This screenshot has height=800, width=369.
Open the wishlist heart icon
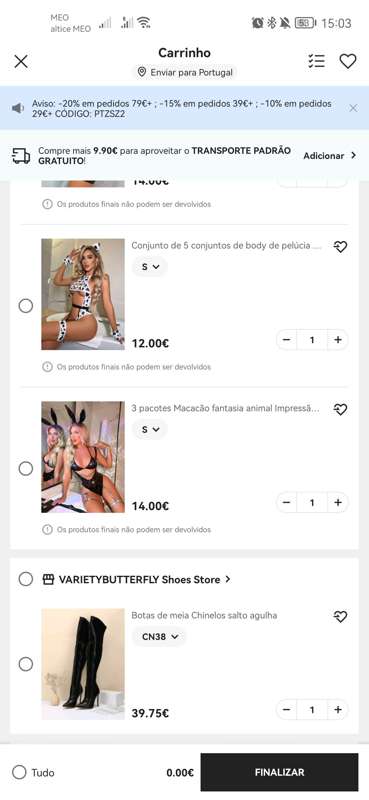click(x=348, y=61)
